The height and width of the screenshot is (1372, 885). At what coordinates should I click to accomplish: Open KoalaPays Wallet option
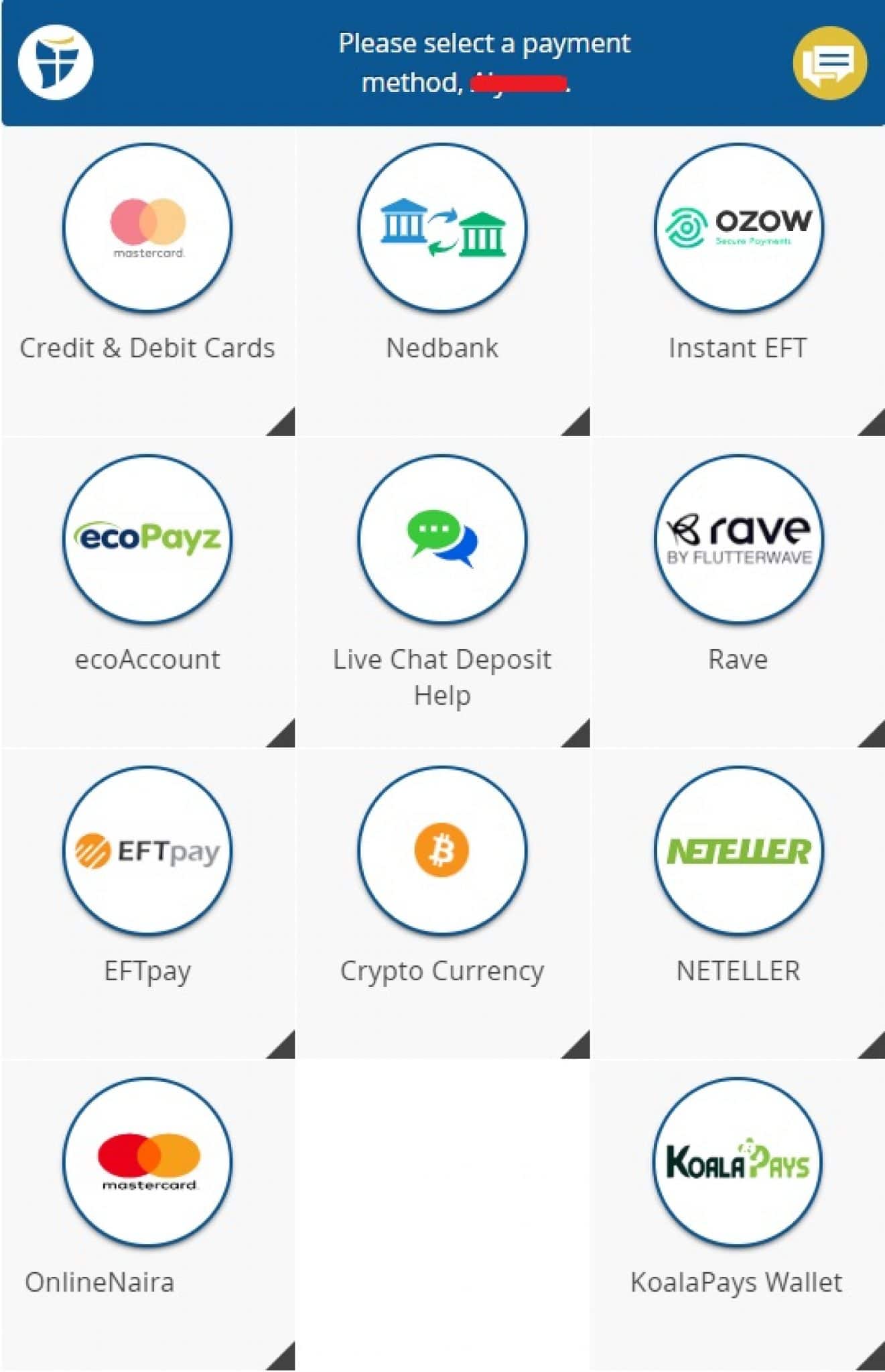click(x=738, y=1162)
